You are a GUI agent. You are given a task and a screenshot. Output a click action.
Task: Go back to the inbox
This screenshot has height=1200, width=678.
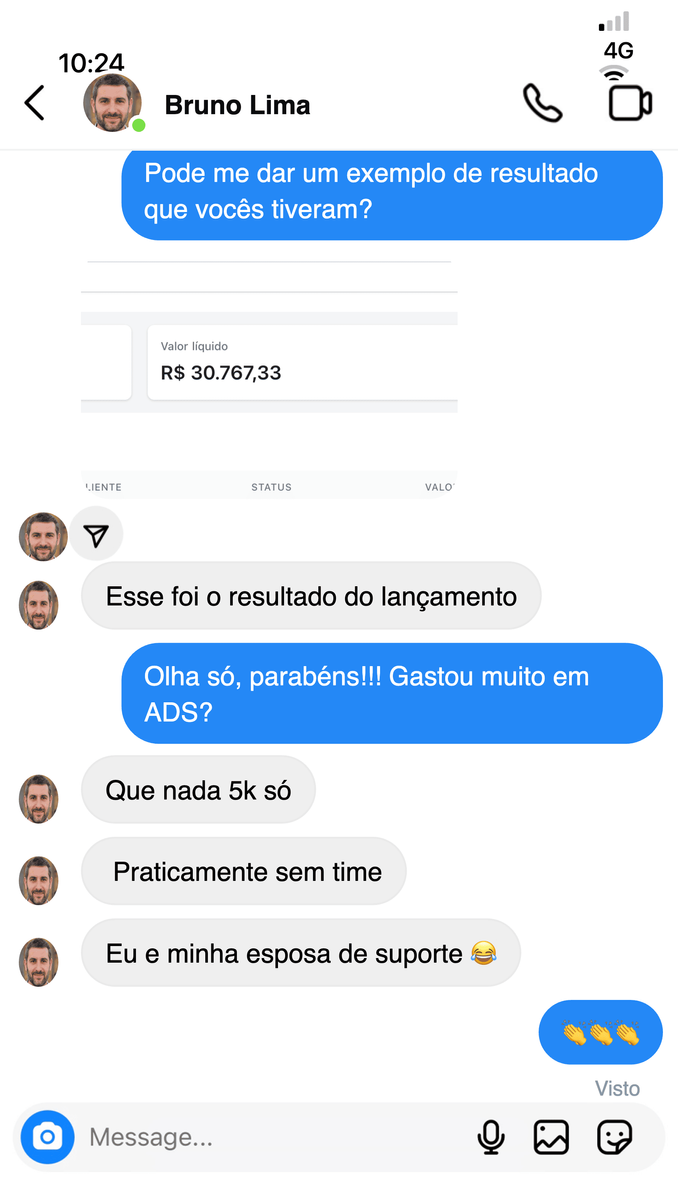click(34, 103)
